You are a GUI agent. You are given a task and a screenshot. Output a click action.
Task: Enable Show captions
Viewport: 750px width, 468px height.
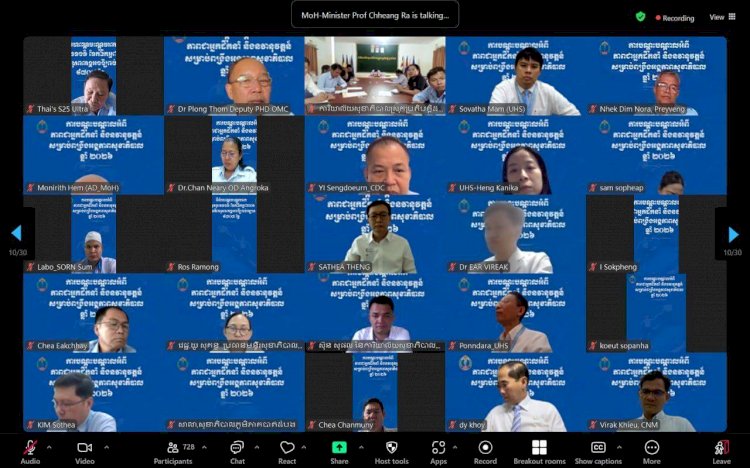coord(598,449)
